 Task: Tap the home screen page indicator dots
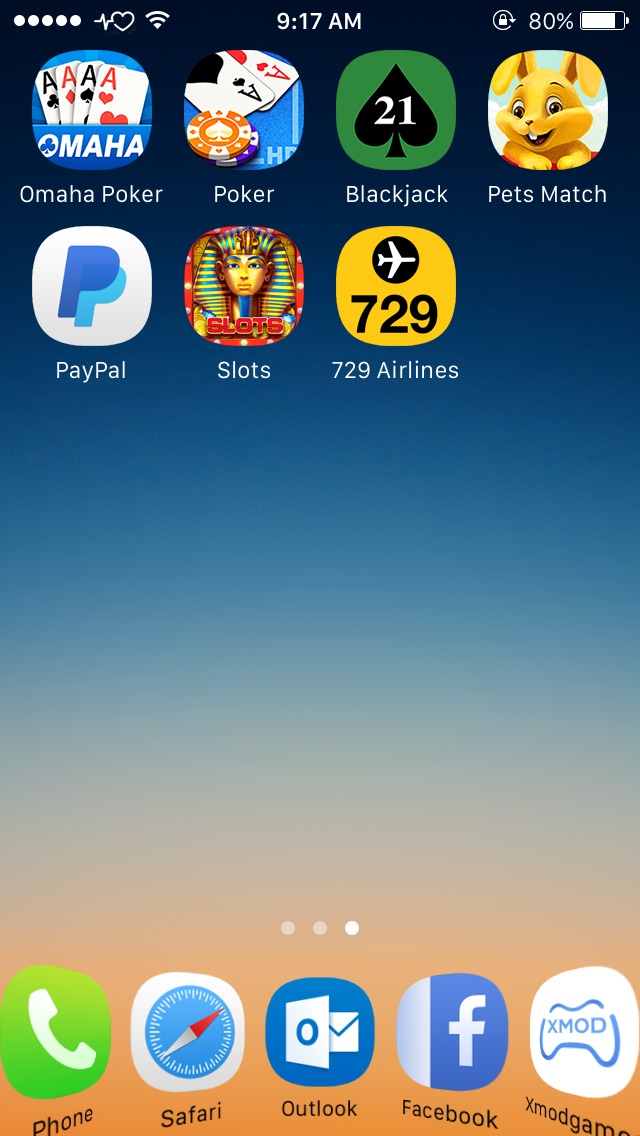(320, 928)
